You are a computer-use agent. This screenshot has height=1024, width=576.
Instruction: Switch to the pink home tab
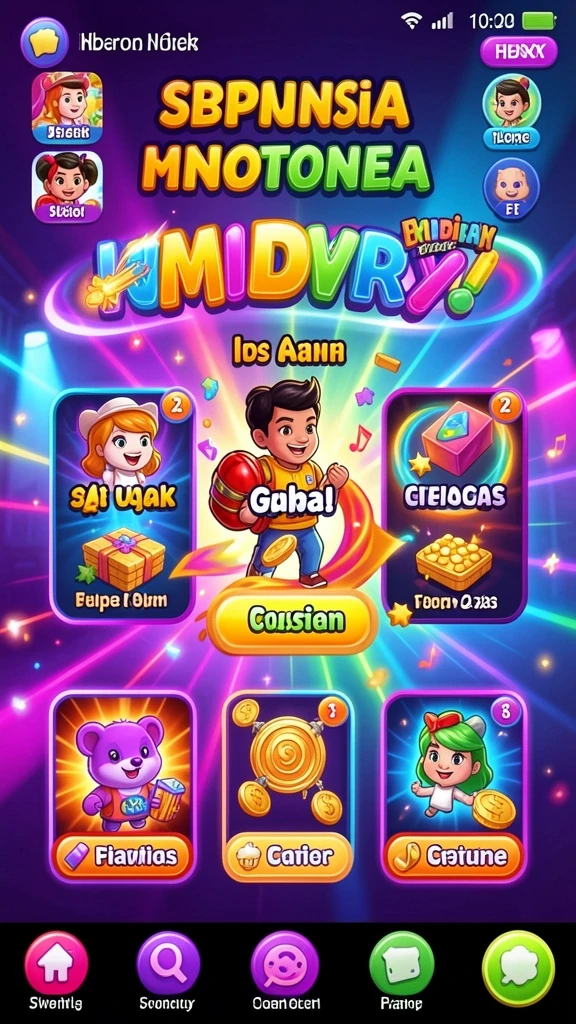click(x=56, y=965)
